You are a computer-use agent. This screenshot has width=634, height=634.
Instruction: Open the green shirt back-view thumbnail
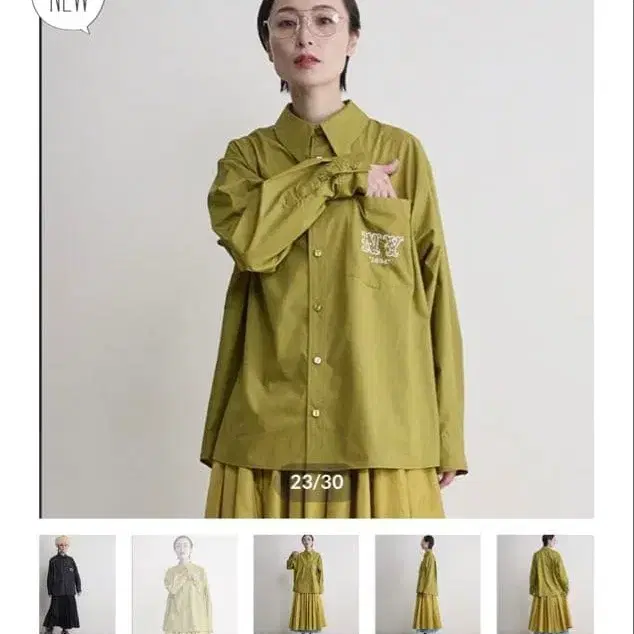pos(545,584)
